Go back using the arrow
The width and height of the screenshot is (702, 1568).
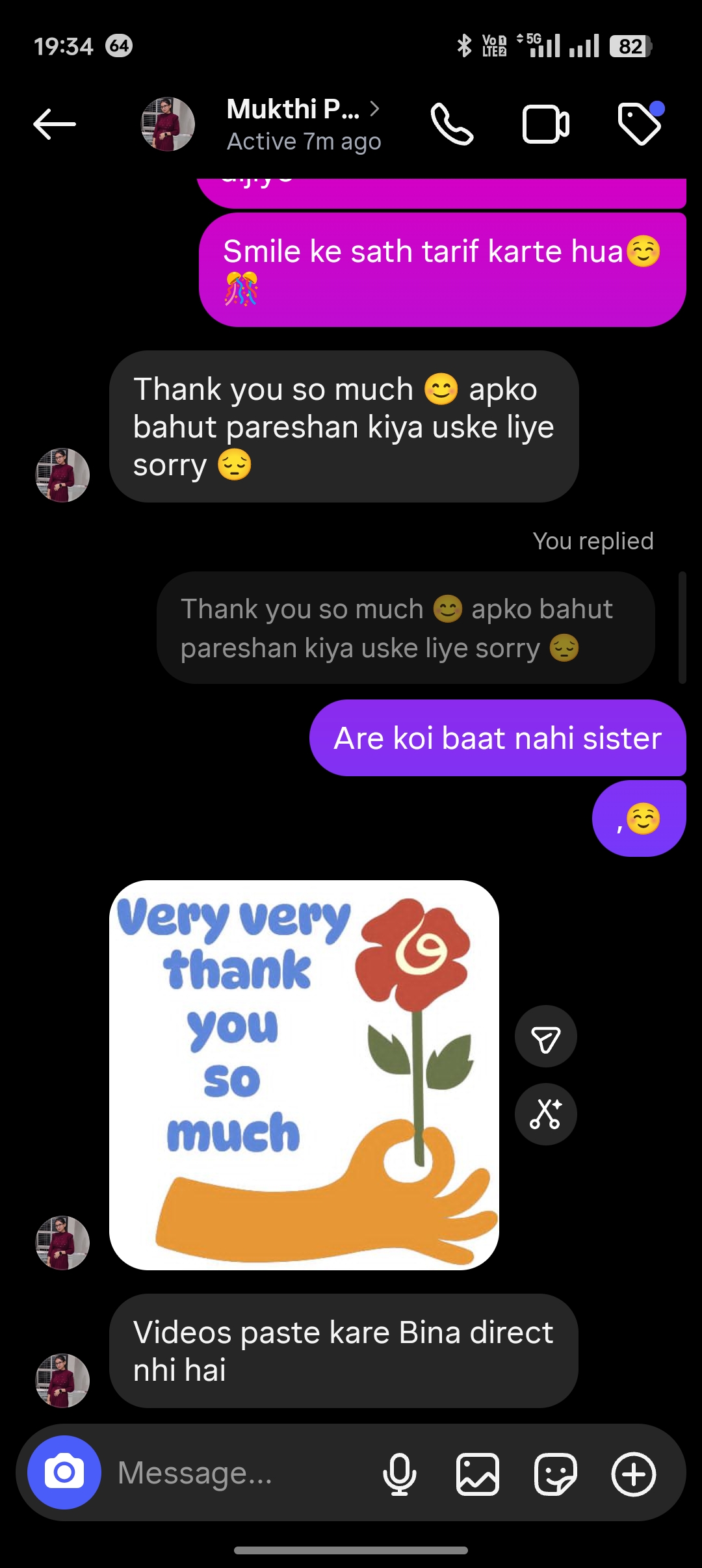(55, 124)
